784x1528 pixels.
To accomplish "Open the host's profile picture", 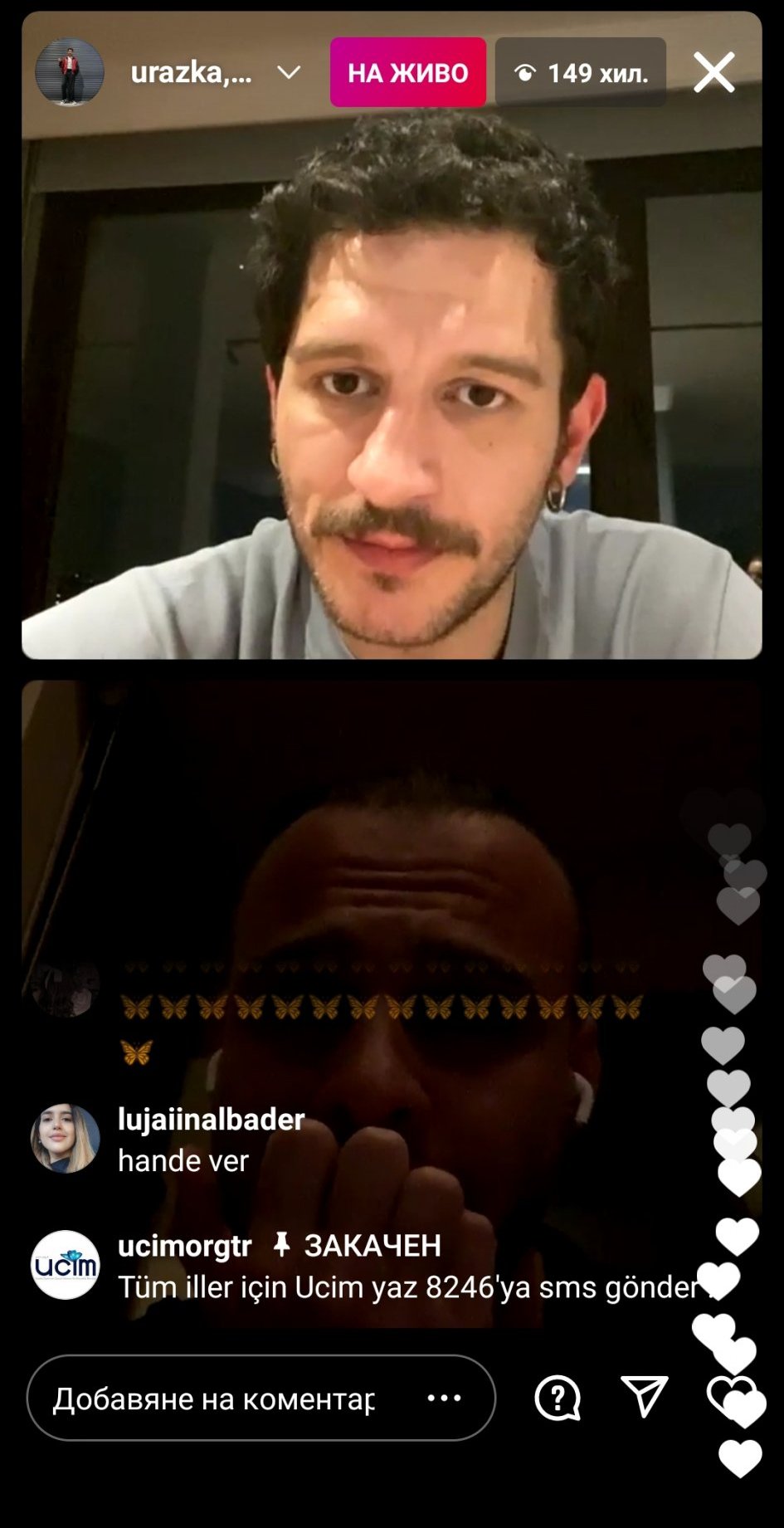I will point(70,72).
